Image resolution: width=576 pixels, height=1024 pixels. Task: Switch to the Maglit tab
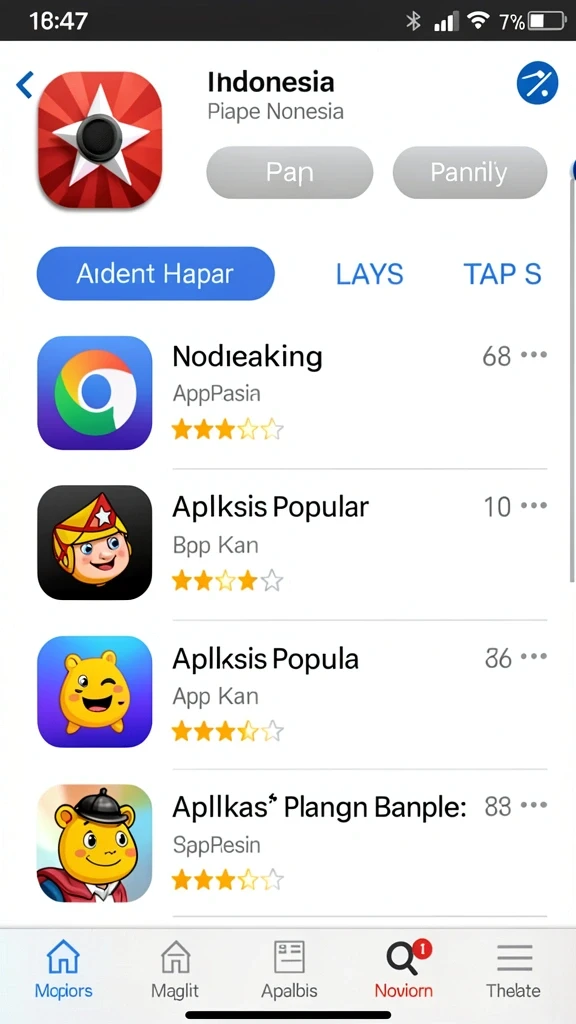(175, 970)
